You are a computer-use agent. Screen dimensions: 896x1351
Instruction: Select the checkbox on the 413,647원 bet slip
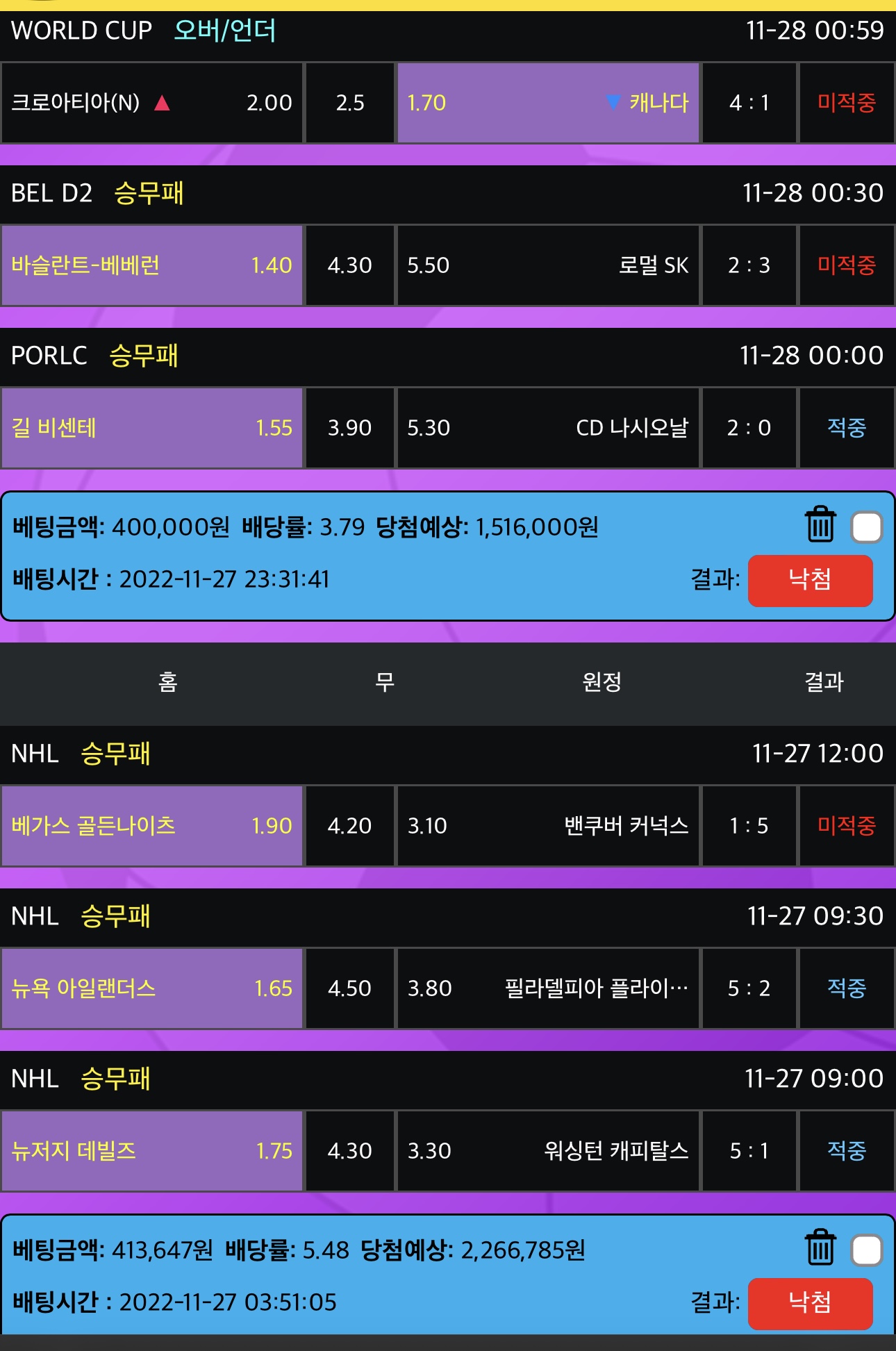[x=867, y=1250]
